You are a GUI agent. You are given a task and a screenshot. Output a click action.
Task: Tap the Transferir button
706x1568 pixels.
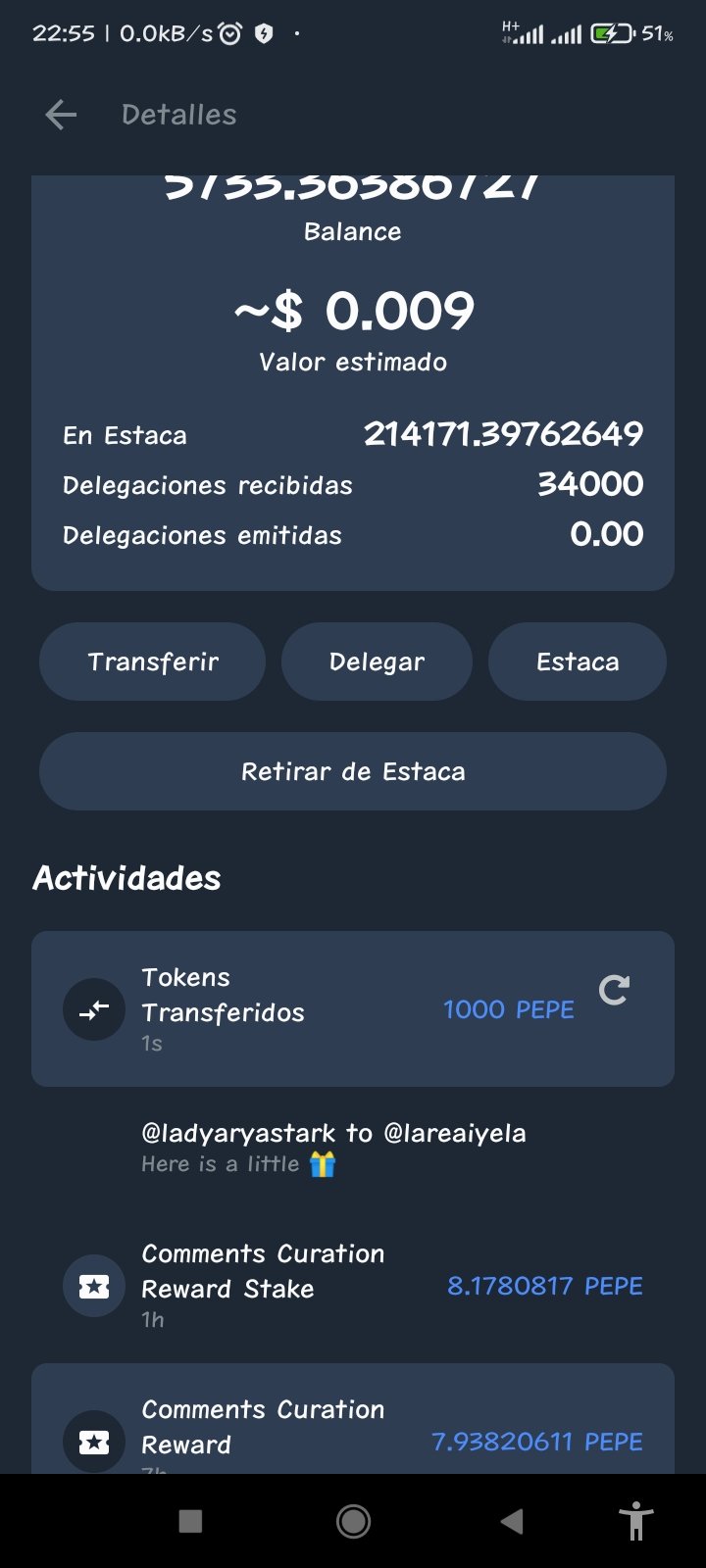pos(152,661)
